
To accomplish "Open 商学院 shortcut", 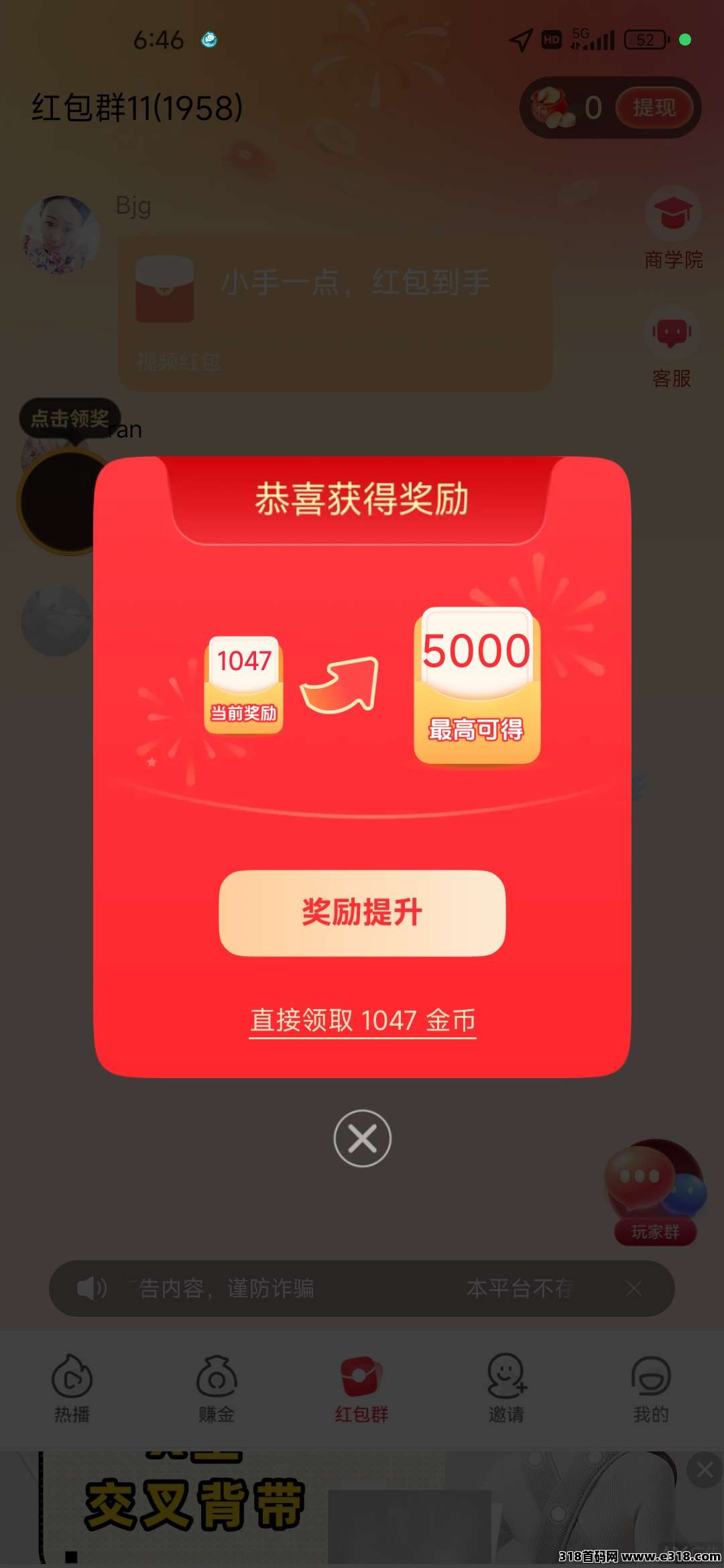I will [673, 229].
